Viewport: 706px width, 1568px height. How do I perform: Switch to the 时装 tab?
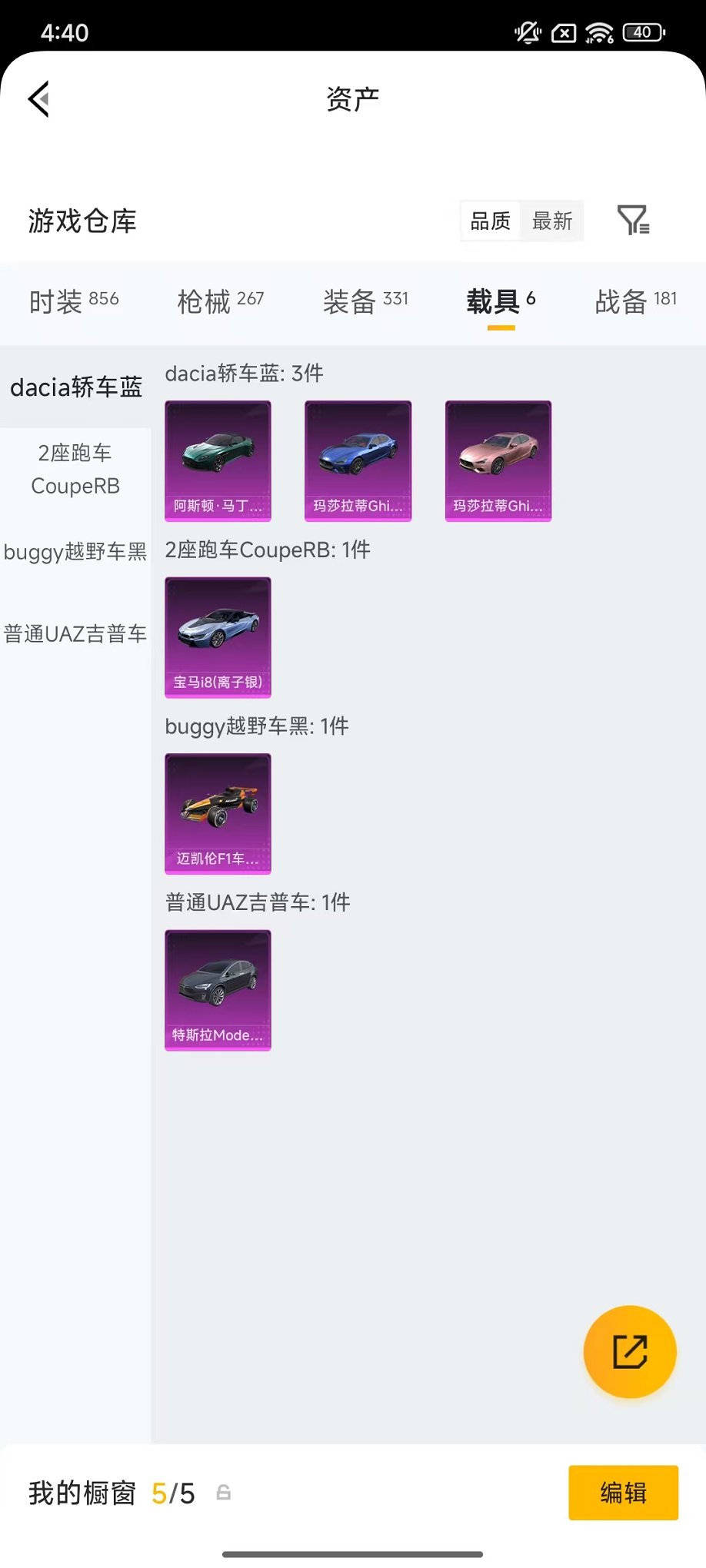pyautogui.click(x=73, y=301)
